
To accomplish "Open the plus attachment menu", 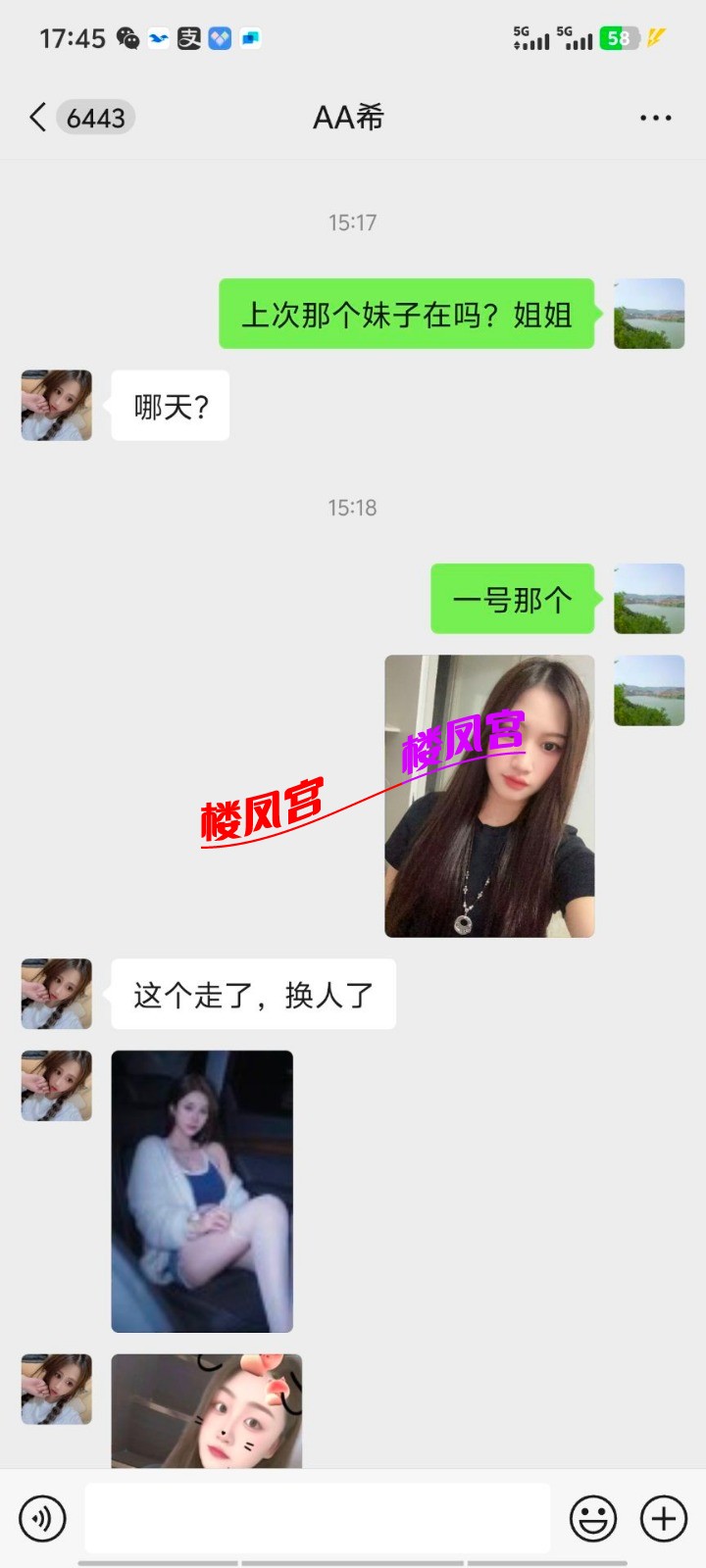I will [664, 1518].
